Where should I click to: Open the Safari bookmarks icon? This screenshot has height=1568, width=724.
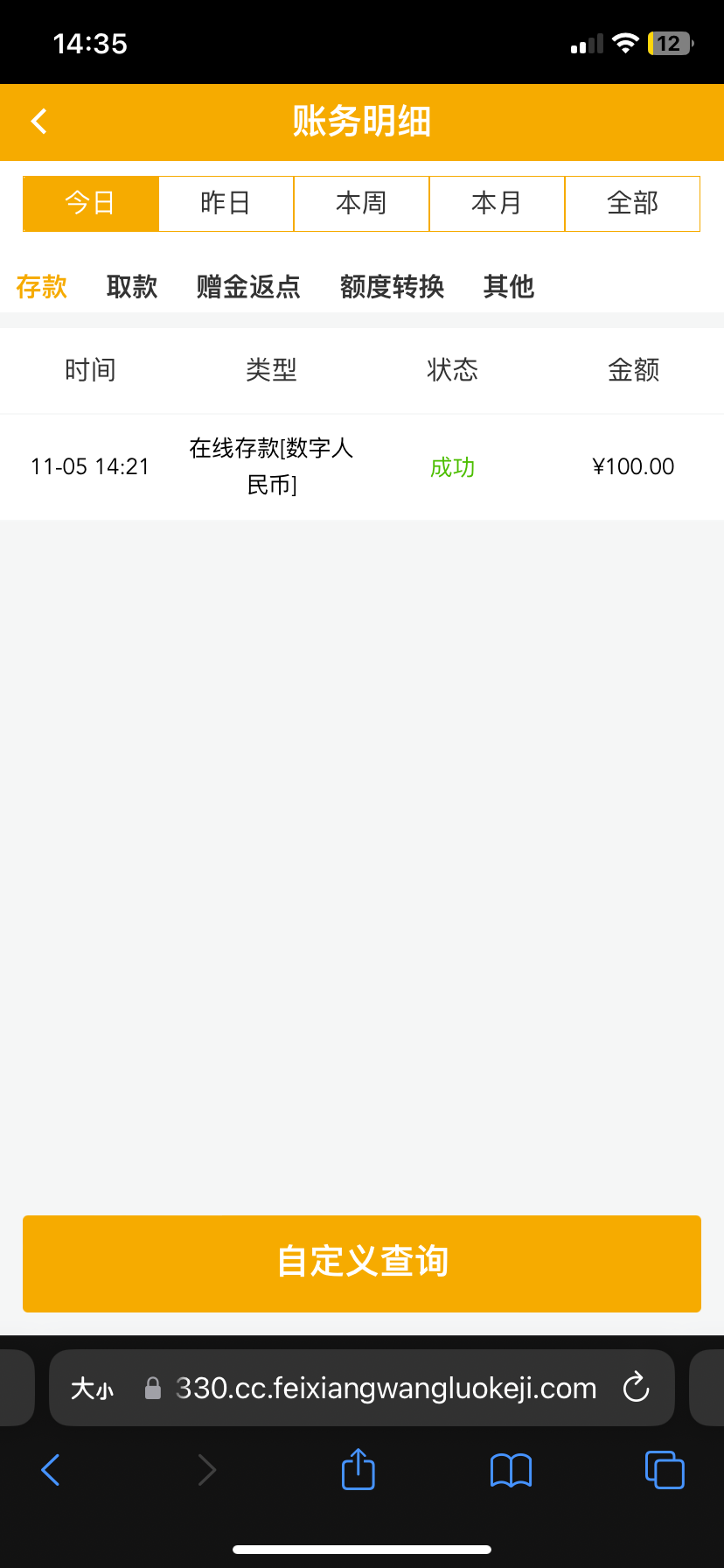tap(511, 1469)
